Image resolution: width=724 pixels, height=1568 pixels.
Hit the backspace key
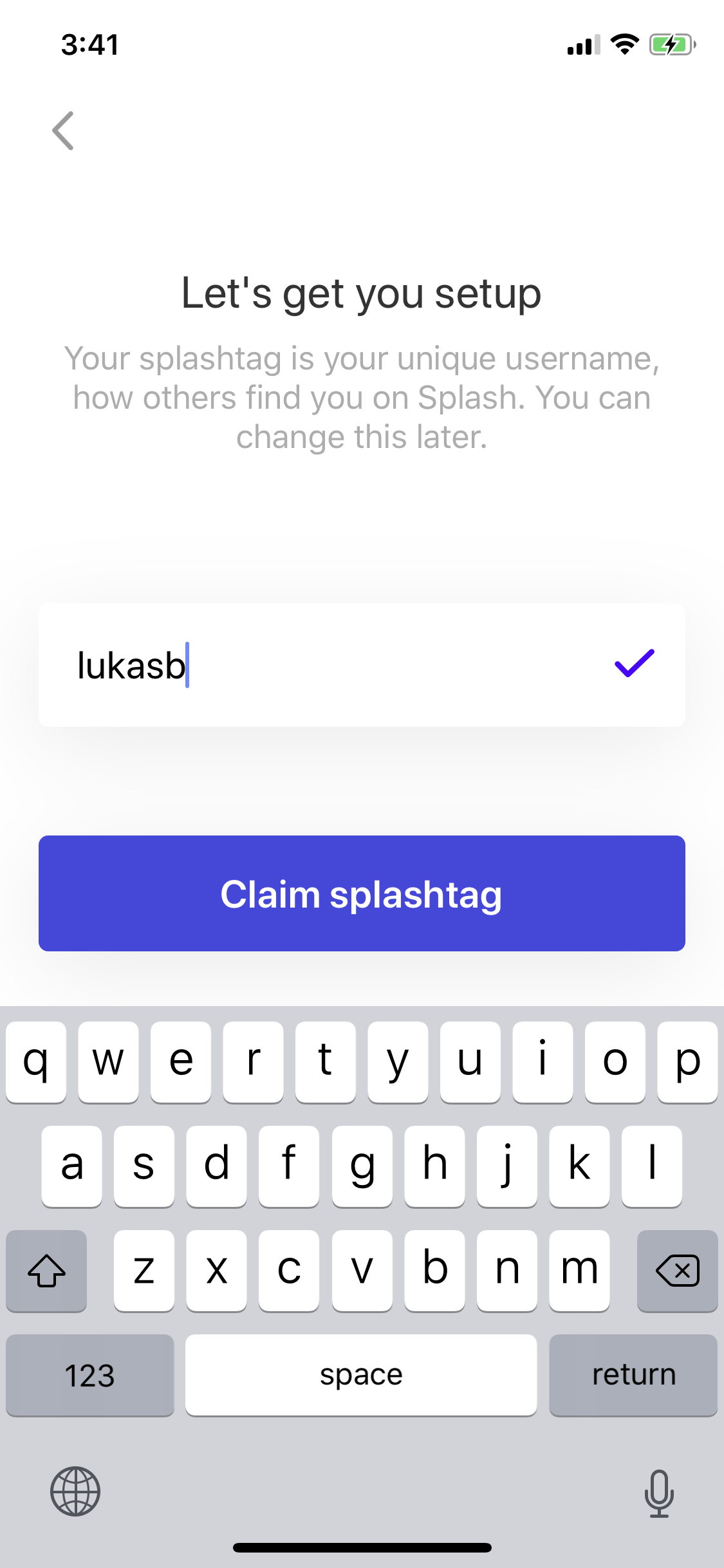pyautogui.click(x=677, y=1271)
